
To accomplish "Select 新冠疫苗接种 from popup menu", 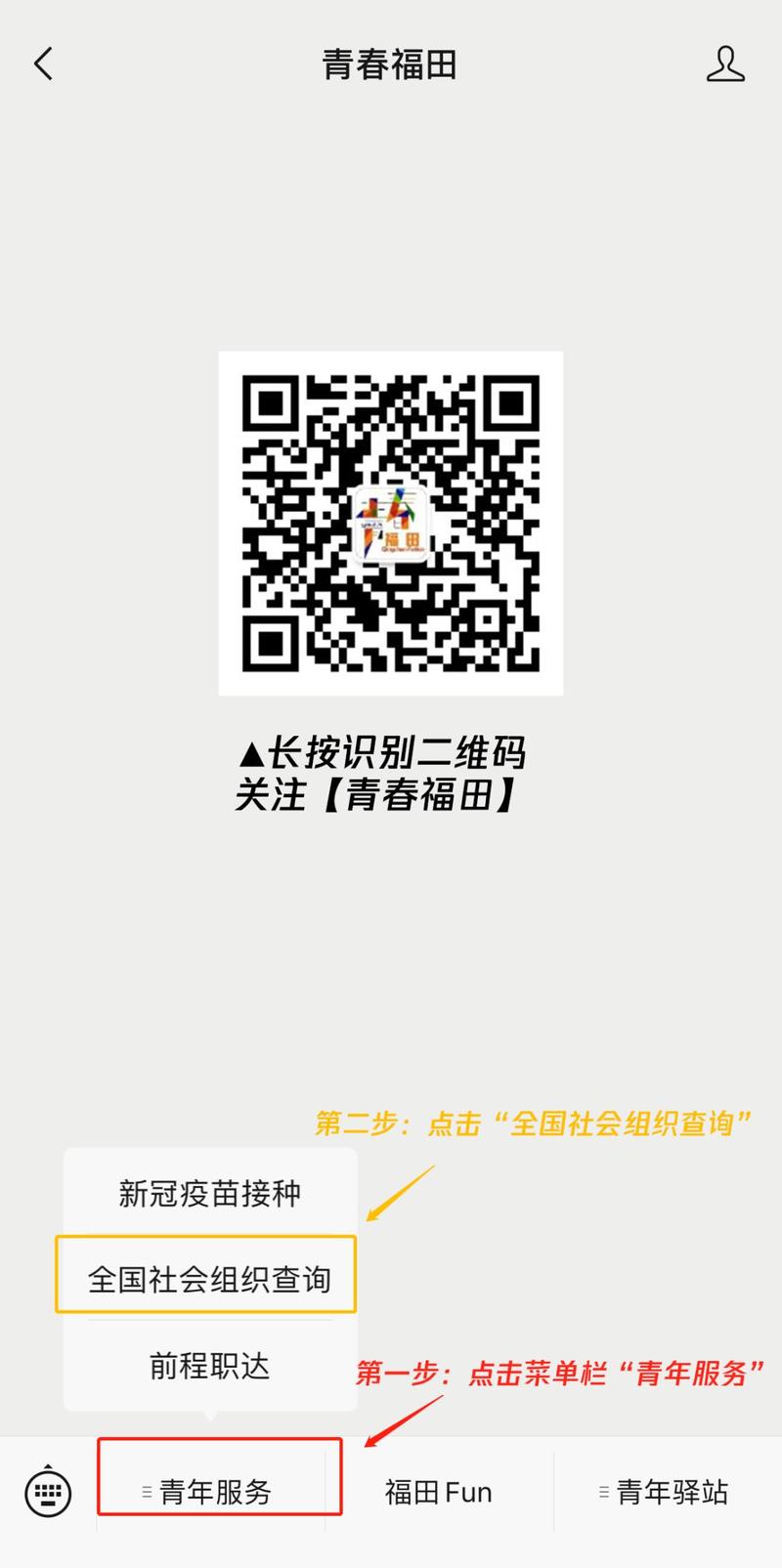I will click(x=209, y=1193).
